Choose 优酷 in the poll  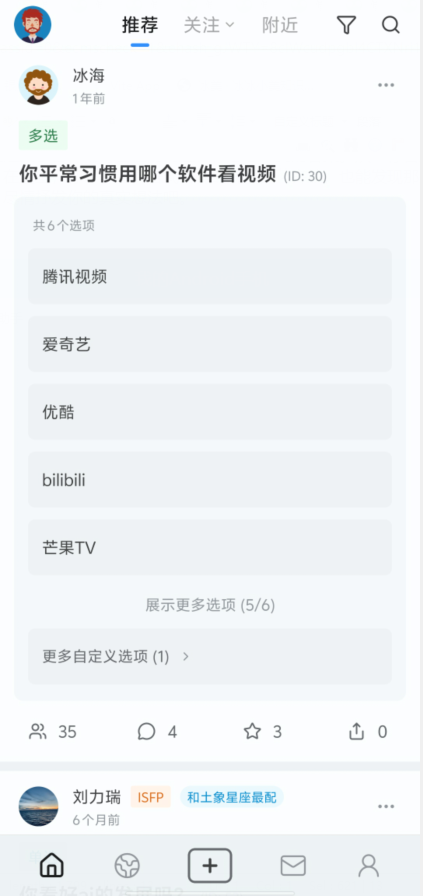click(210, 412)
